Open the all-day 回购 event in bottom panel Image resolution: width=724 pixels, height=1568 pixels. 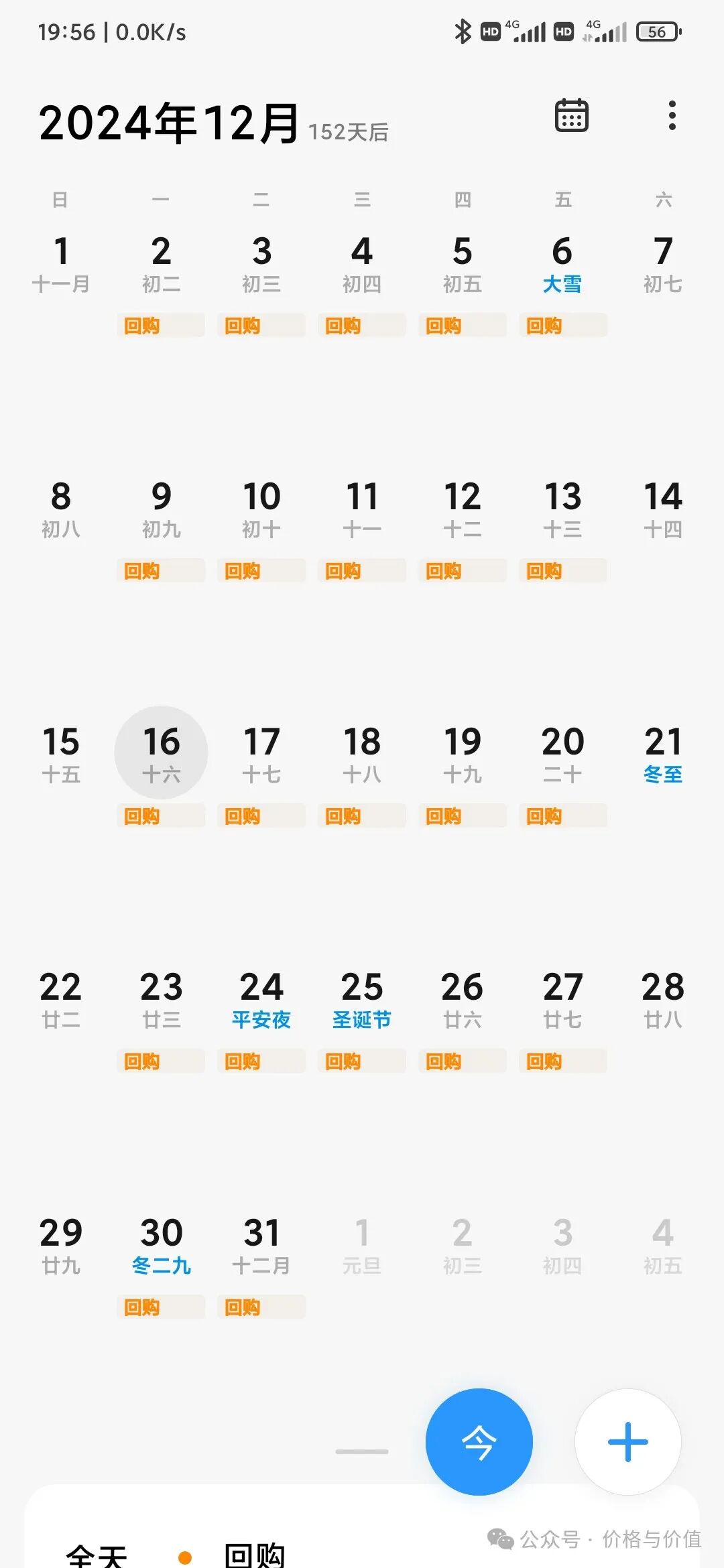pyautogui.click(x=254, y=1553)
